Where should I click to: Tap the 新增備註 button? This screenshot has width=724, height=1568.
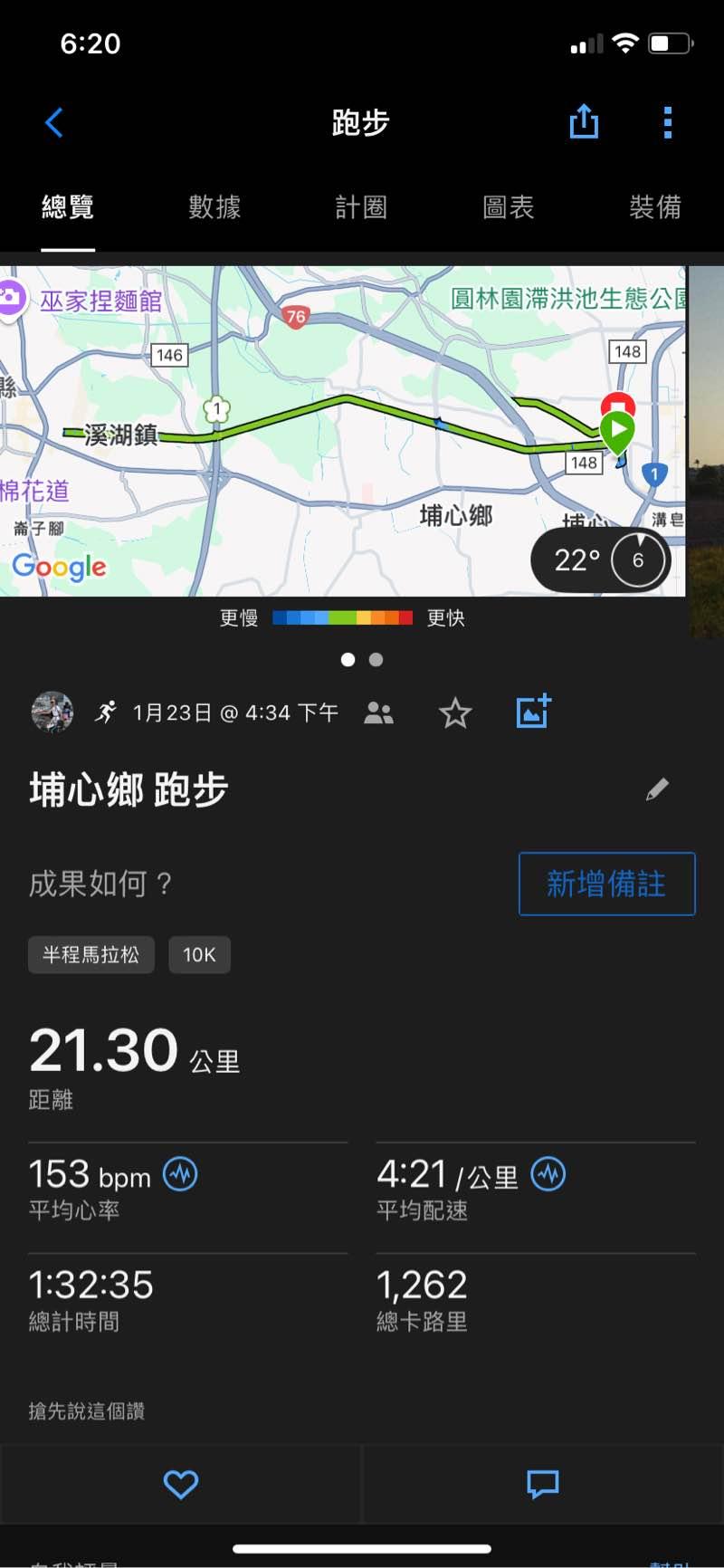click(x=606, y=884)
